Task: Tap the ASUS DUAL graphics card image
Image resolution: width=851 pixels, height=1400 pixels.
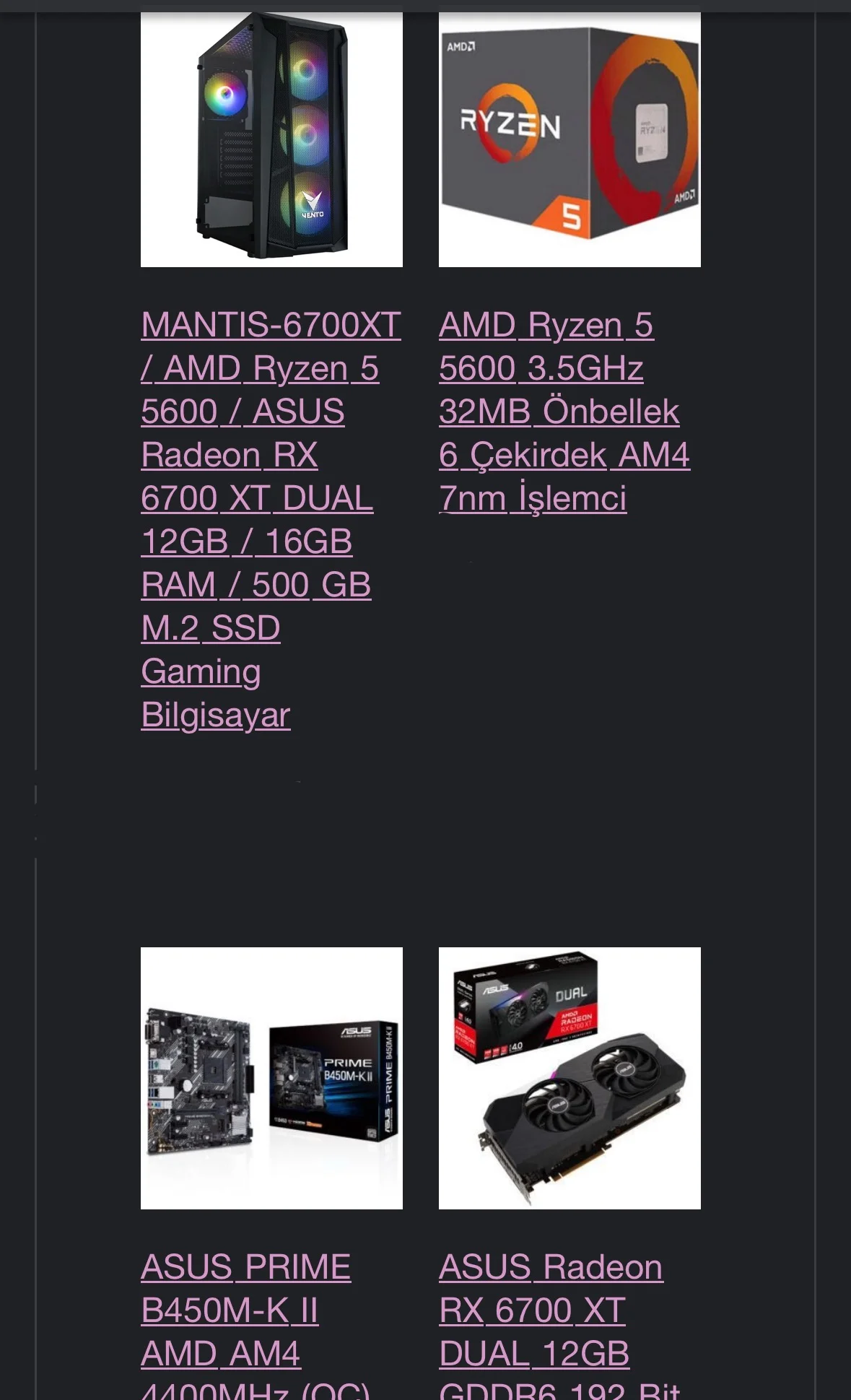Action: [569, 1078]
